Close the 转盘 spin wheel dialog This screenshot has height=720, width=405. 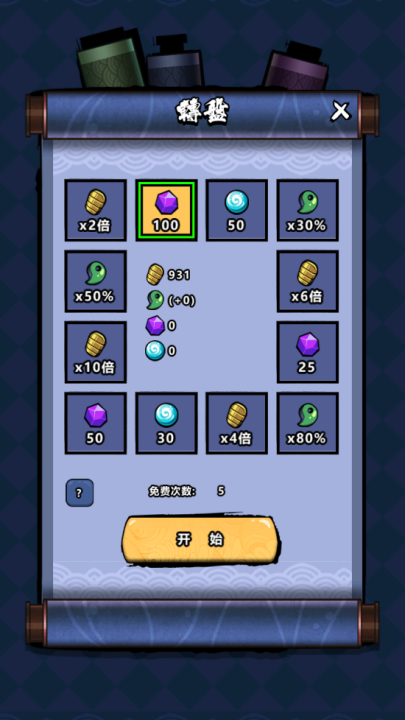(x=340, y=112)
